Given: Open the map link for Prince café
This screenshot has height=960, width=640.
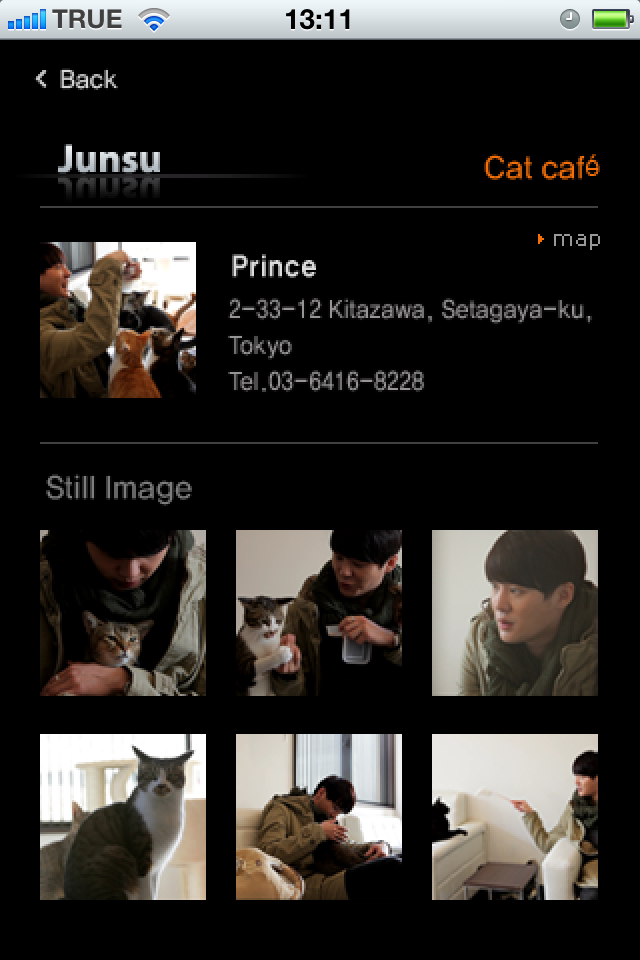Looking at the screenshot, I should (x=569, y=239).
